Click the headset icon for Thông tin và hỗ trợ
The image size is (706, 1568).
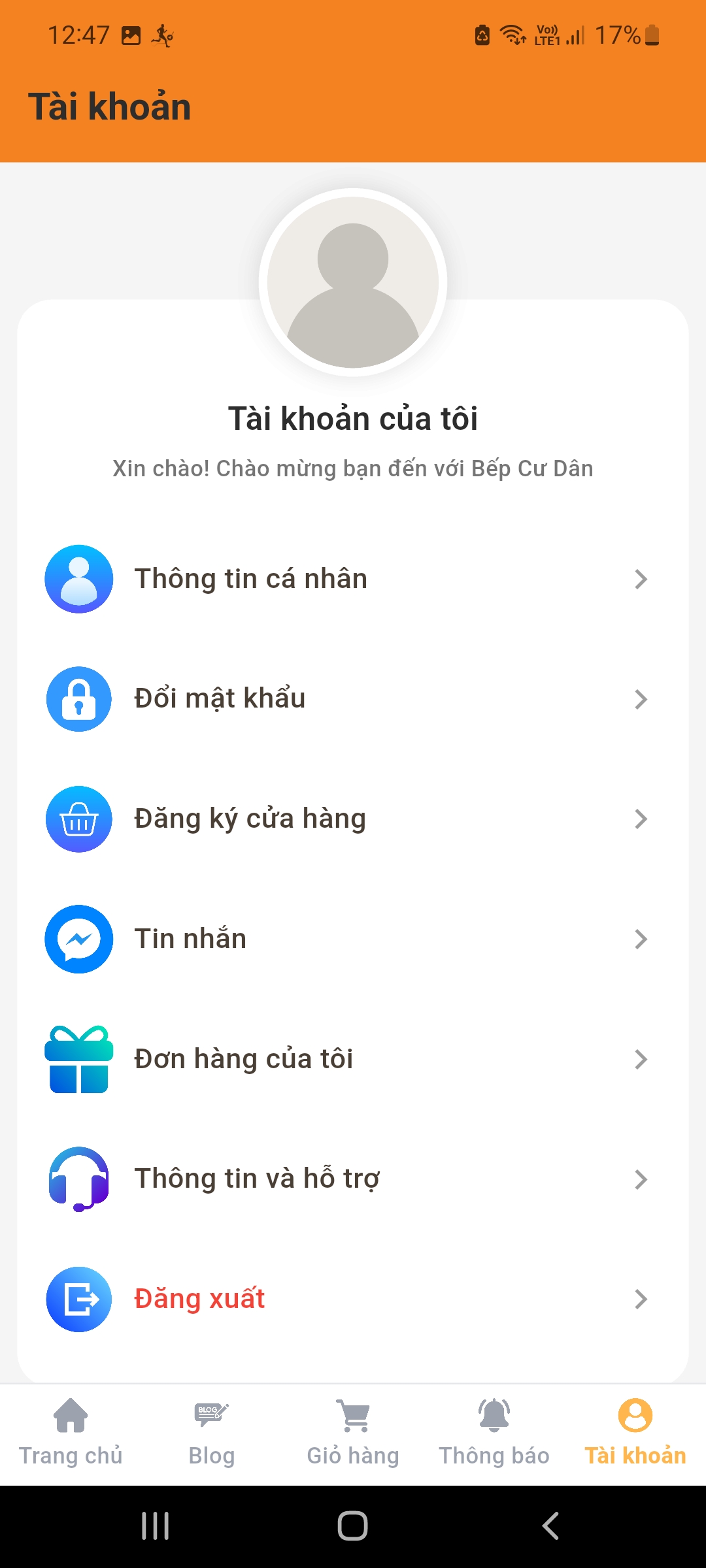78,1179
